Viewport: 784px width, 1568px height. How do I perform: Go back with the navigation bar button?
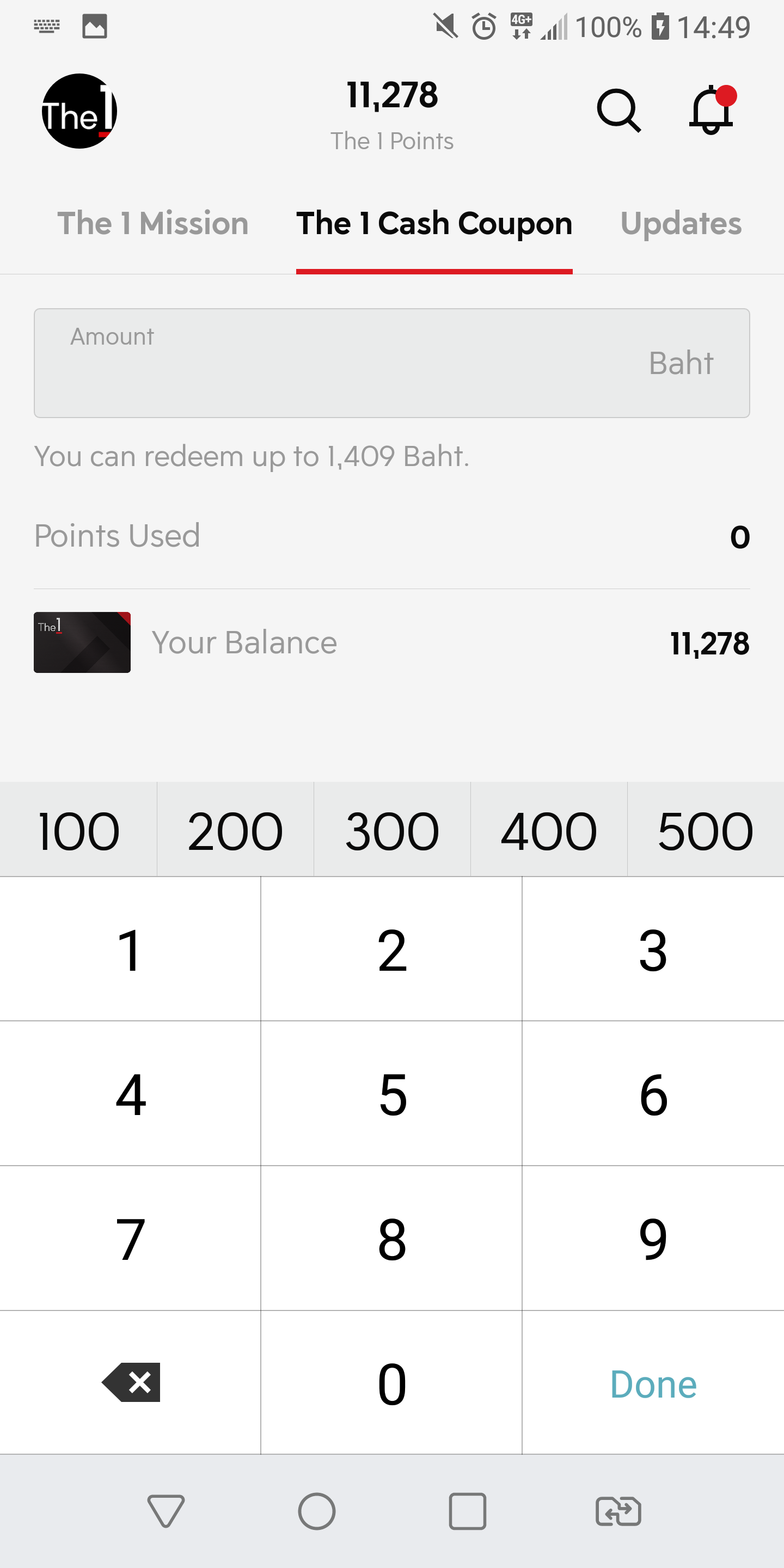pos(166,1511)
